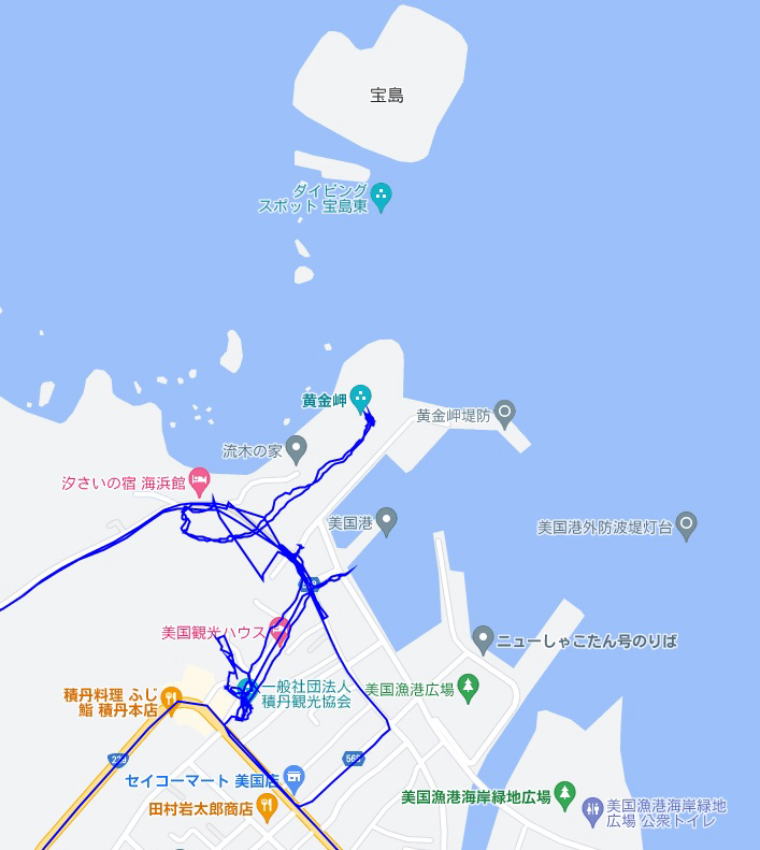Open the 美国港 port marker
Screen dimensions: 760x850
pos(387,519)
